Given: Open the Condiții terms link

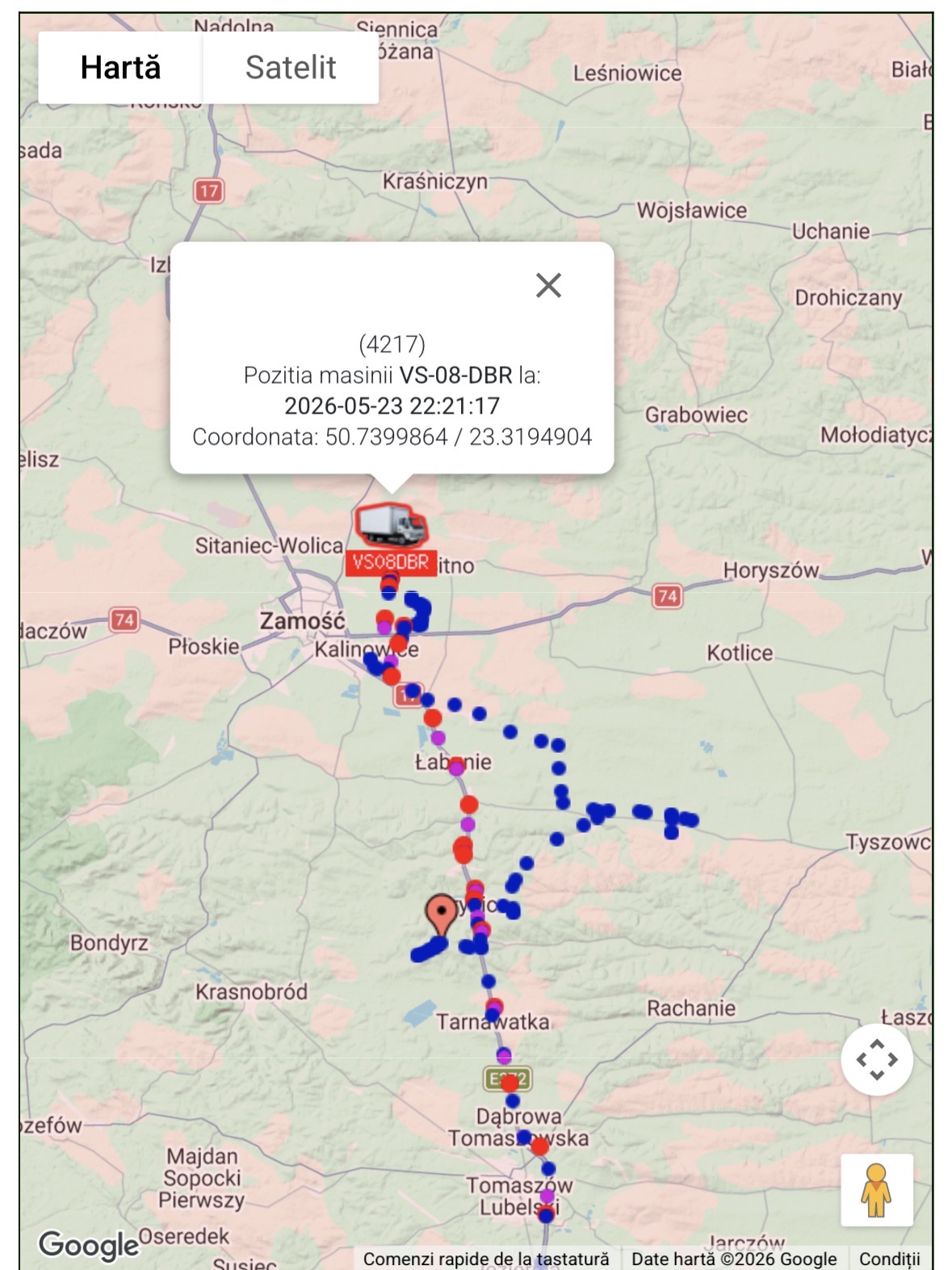Looking at the screenshot, I should [889, 1259].
